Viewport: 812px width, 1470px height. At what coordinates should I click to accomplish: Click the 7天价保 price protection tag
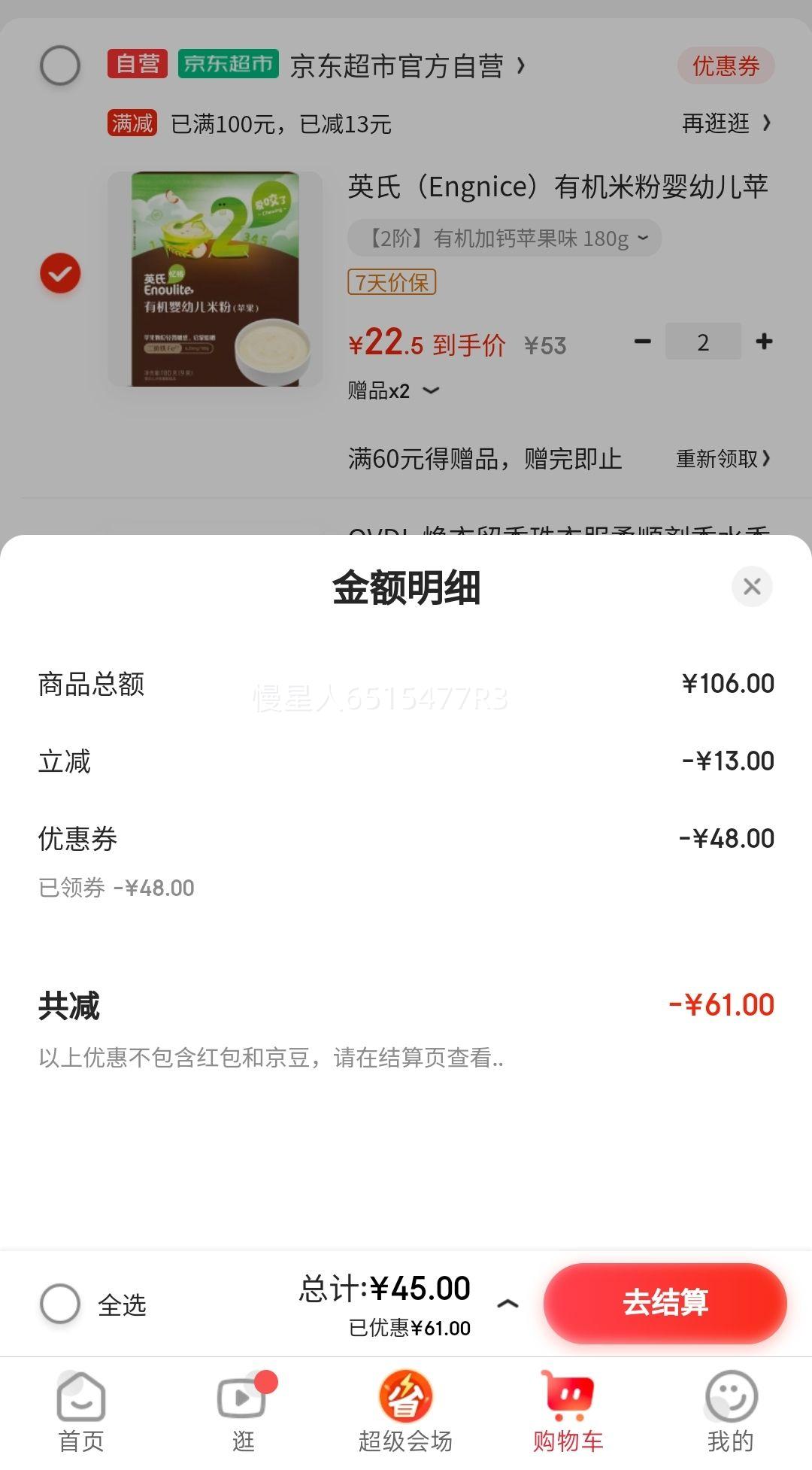392,284
